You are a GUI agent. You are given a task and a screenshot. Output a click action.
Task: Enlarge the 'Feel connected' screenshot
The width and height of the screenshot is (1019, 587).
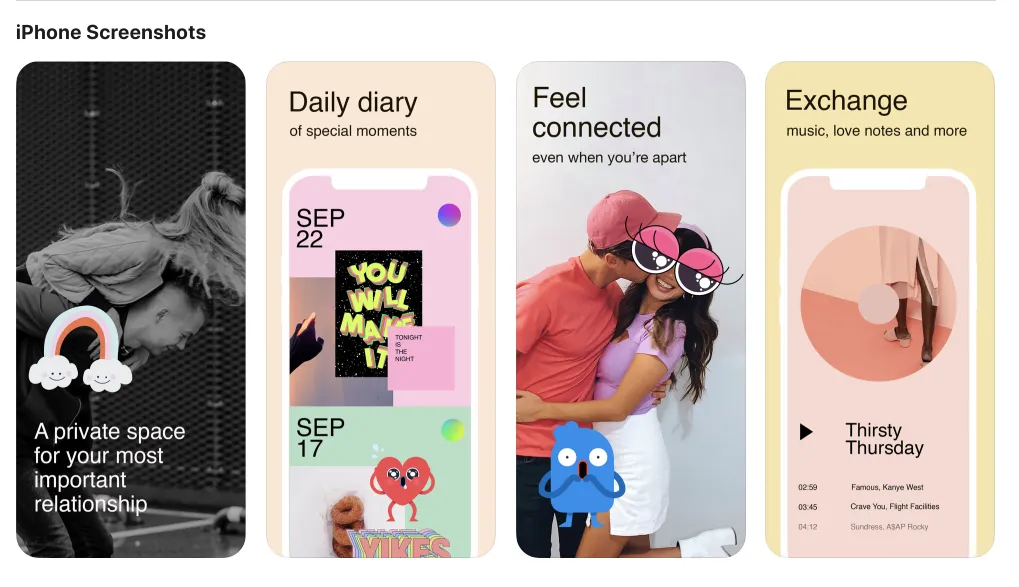[x=630, y=310]
